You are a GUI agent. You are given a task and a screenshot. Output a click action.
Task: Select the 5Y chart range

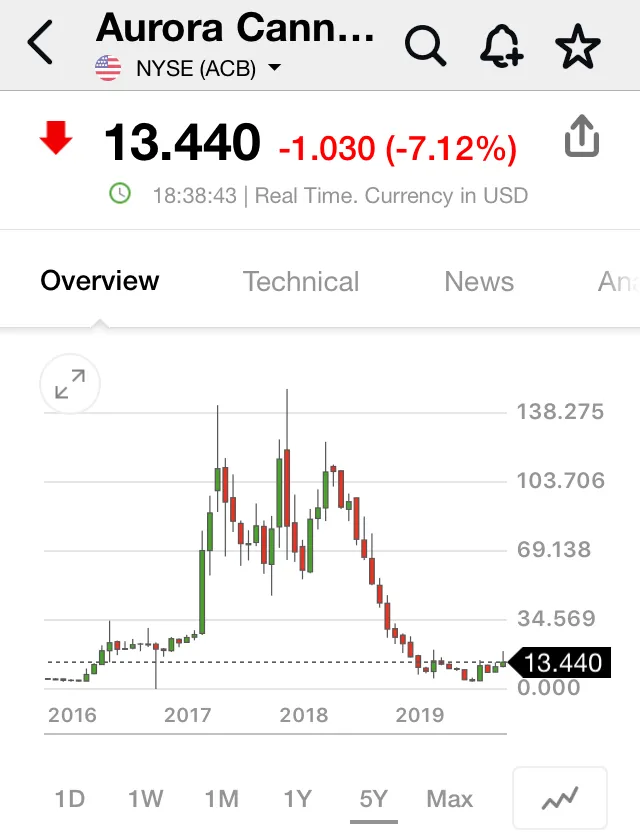click(x=373, y=800)
